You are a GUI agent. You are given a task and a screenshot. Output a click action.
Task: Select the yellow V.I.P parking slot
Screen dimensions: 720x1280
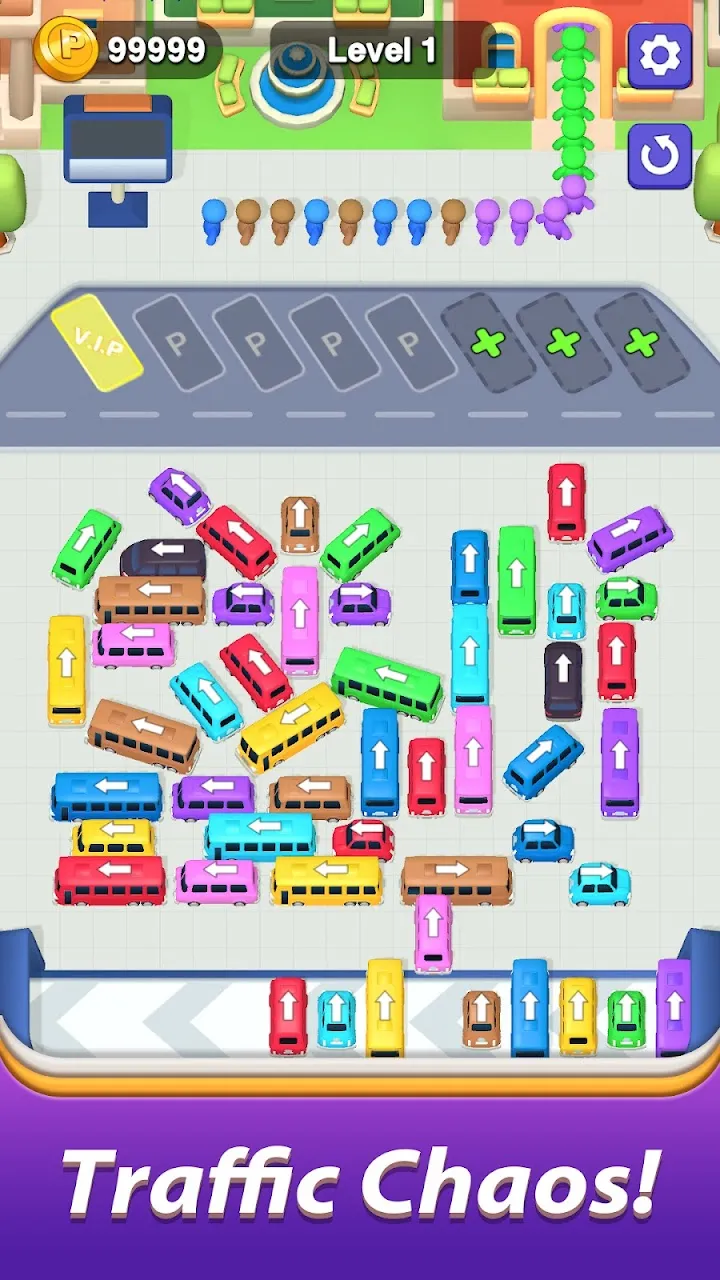pyautogui.click(x=96, y=343)
